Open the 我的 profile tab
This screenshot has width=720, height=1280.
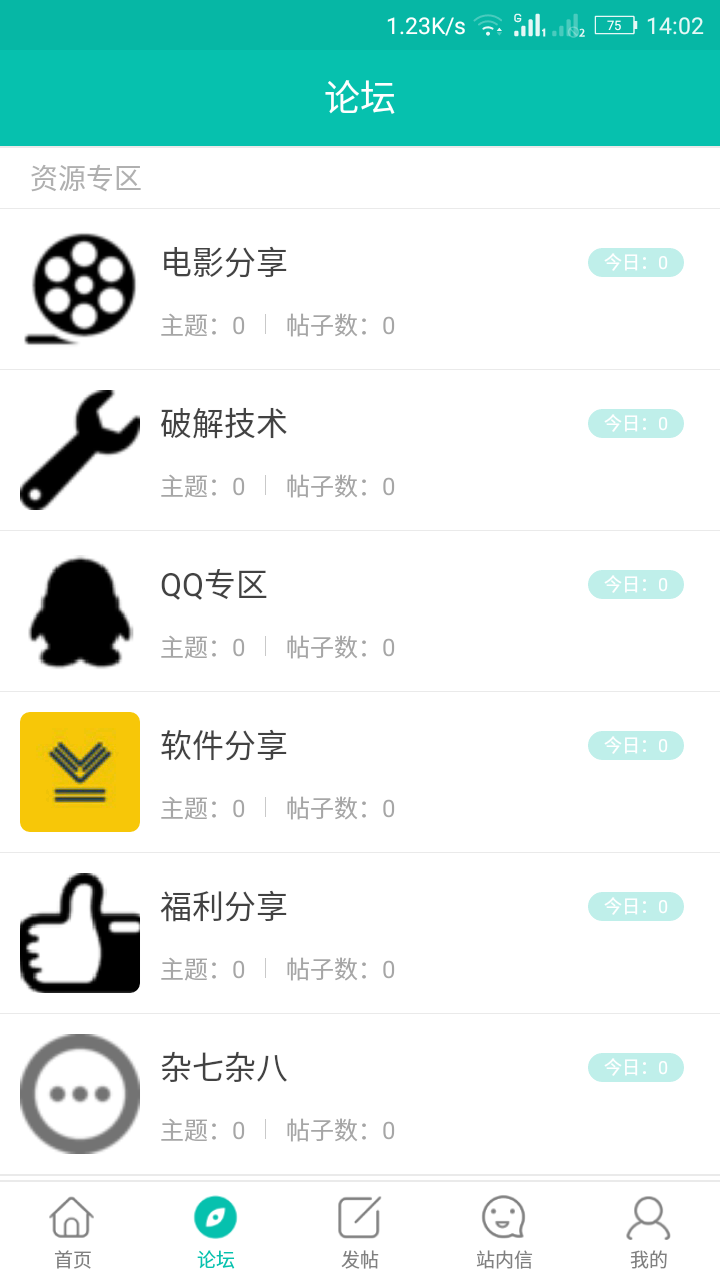[x=648, y=1232]
